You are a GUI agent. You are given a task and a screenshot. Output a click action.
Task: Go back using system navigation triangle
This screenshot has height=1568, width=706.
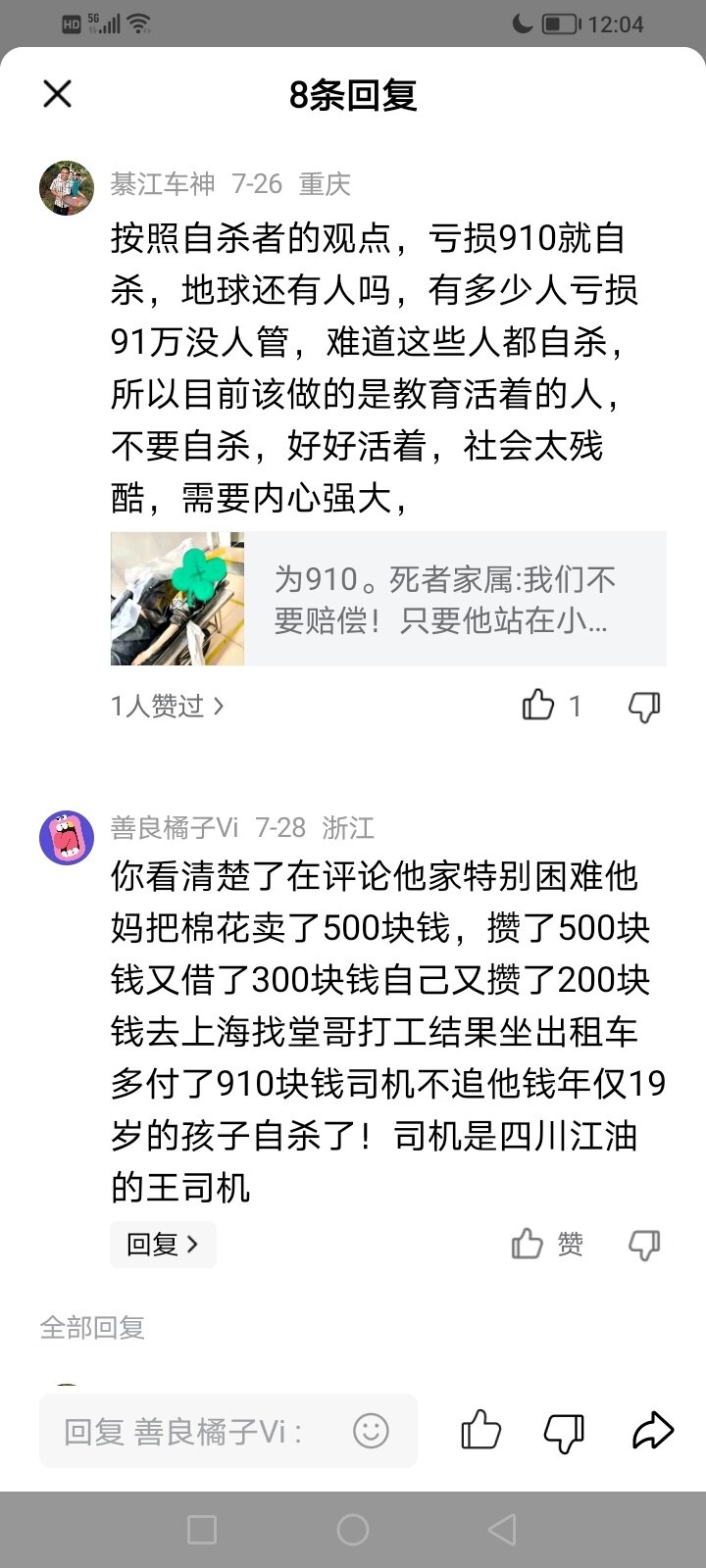[x=502, y=1530]
